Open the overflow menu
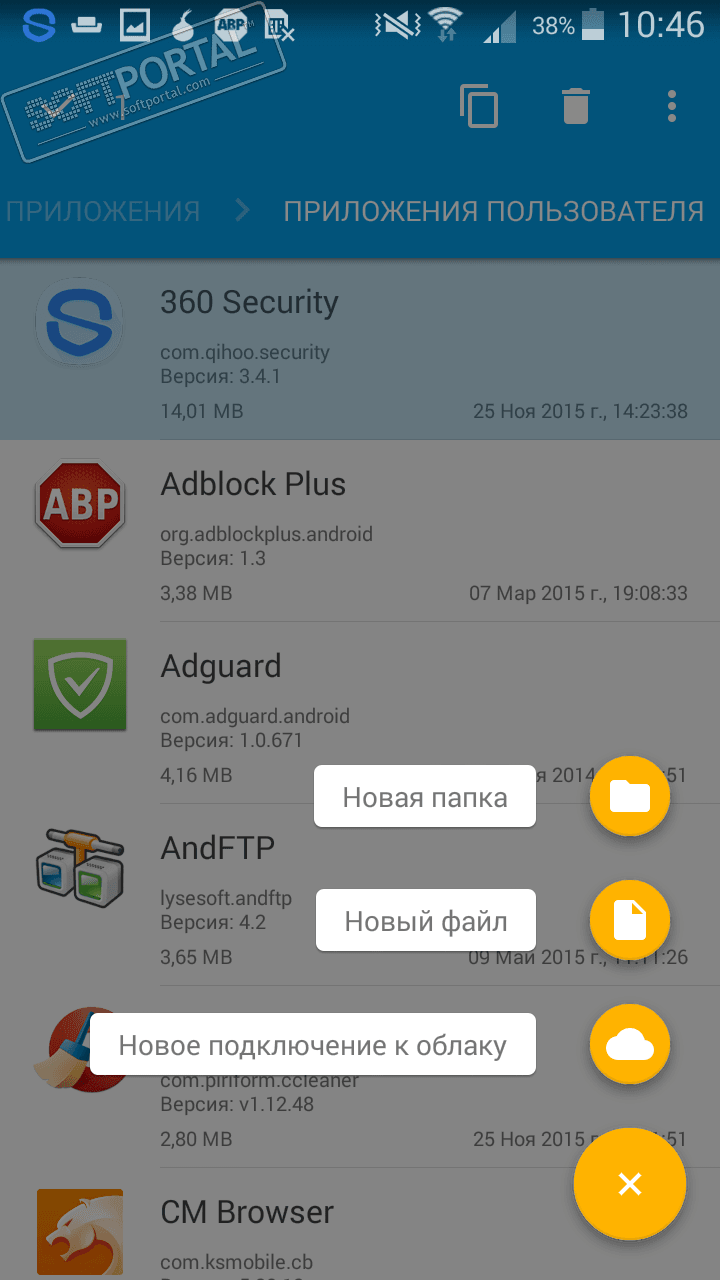 (x=671, y=106)
